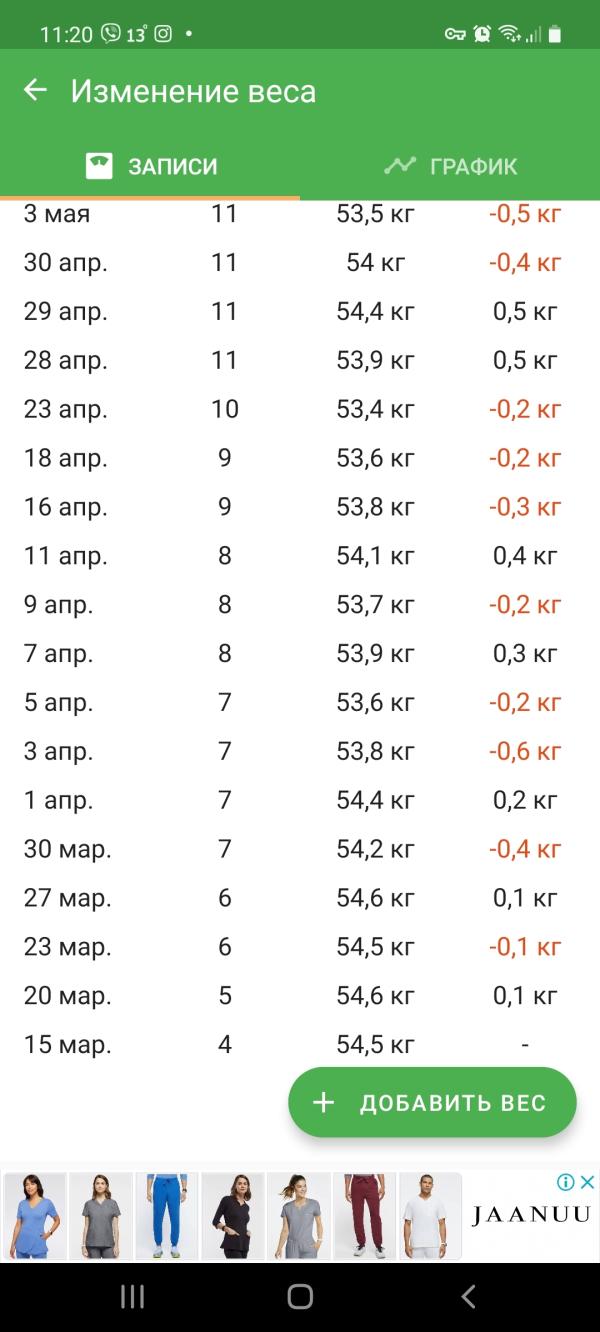This screenshot has height=1332, width=600.
Task: Go back from Изменение веса screen
Action: click(x=35, y=91)
